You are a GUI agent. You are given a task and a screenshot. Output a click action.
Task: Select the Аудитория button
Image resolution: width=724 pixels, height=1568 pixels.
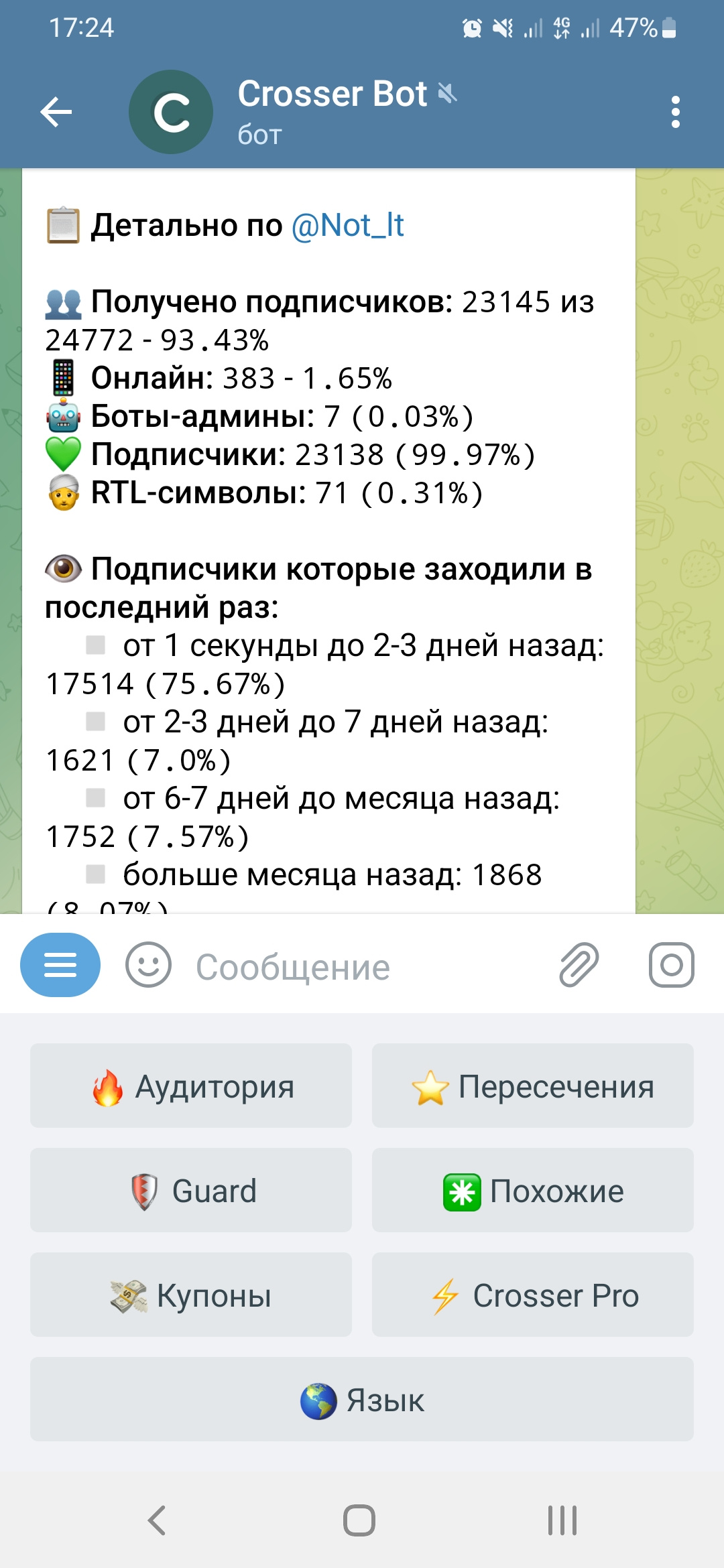pyautogui.click(x=191, y=1086)
